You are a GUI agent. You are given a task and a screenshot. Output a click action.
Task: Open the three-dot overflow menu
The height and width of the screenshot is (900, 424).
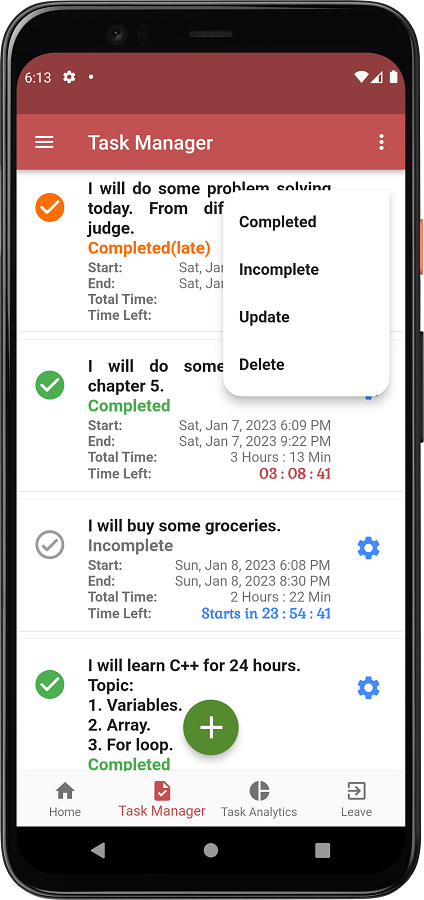[x=382, y=142]
